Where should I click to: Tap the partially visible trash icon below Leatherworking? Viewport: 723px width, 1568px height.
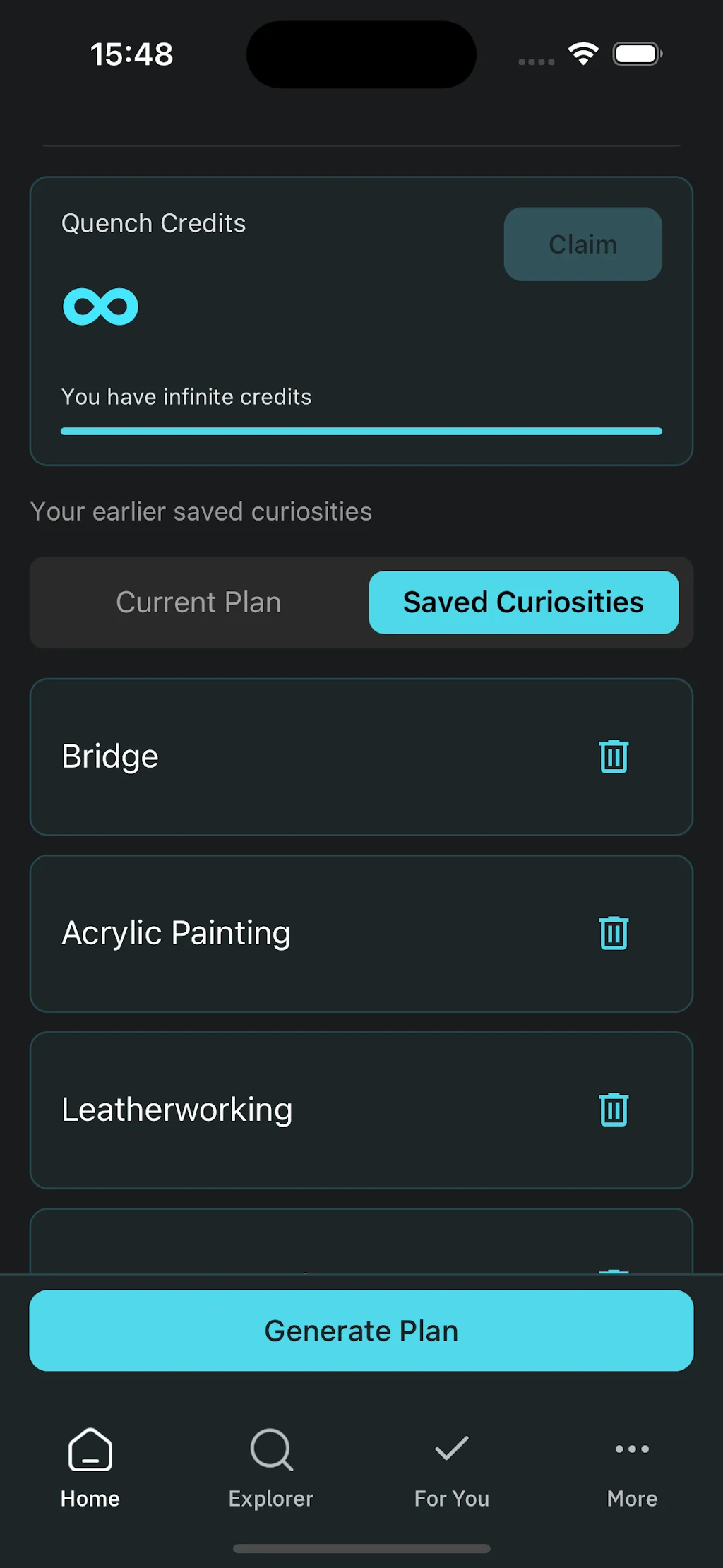coord(613,1271)
